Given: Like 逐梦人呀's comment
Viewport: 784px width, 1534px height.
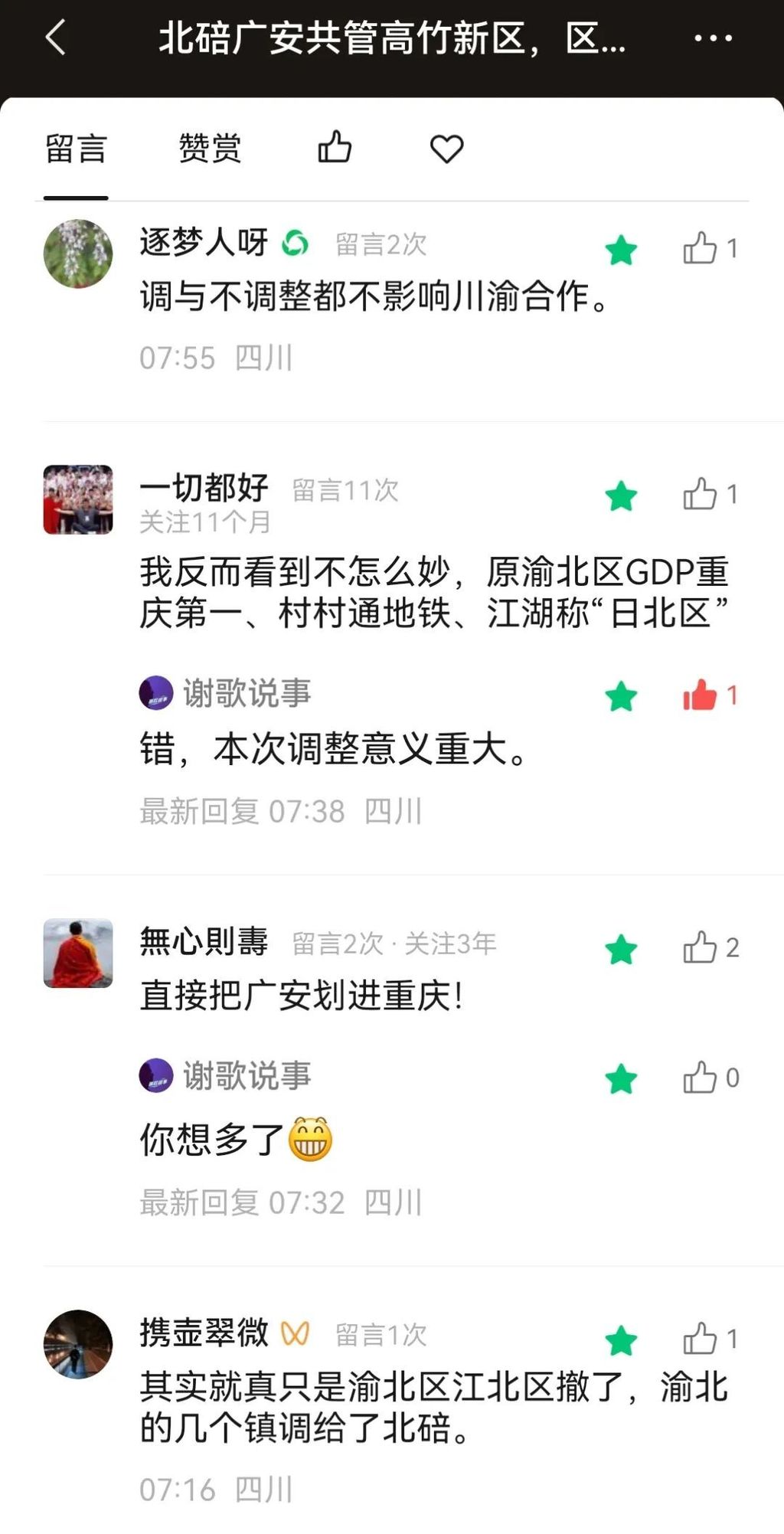Looking at the screenshot, I should [x=700, y=248].
